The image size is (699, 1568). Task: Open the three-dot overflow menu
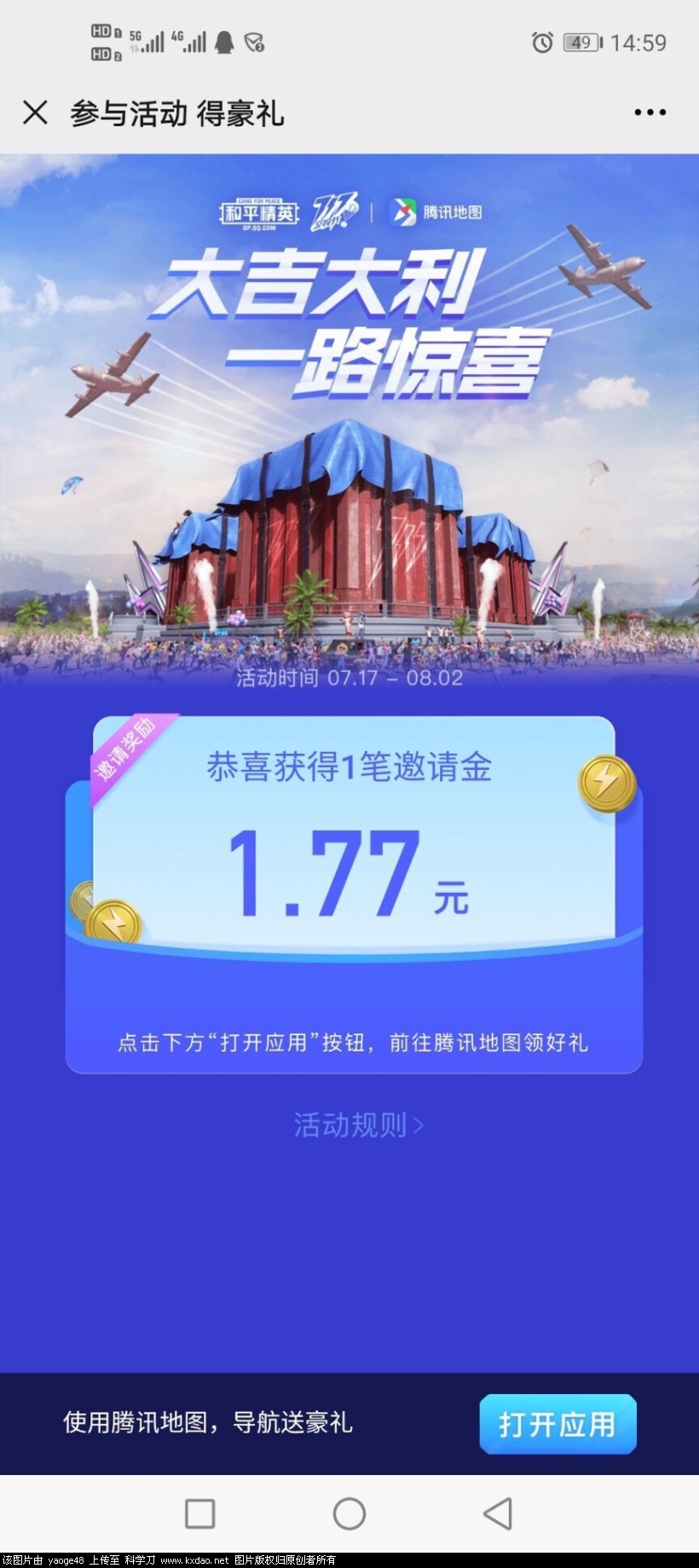tap(650, 113)
